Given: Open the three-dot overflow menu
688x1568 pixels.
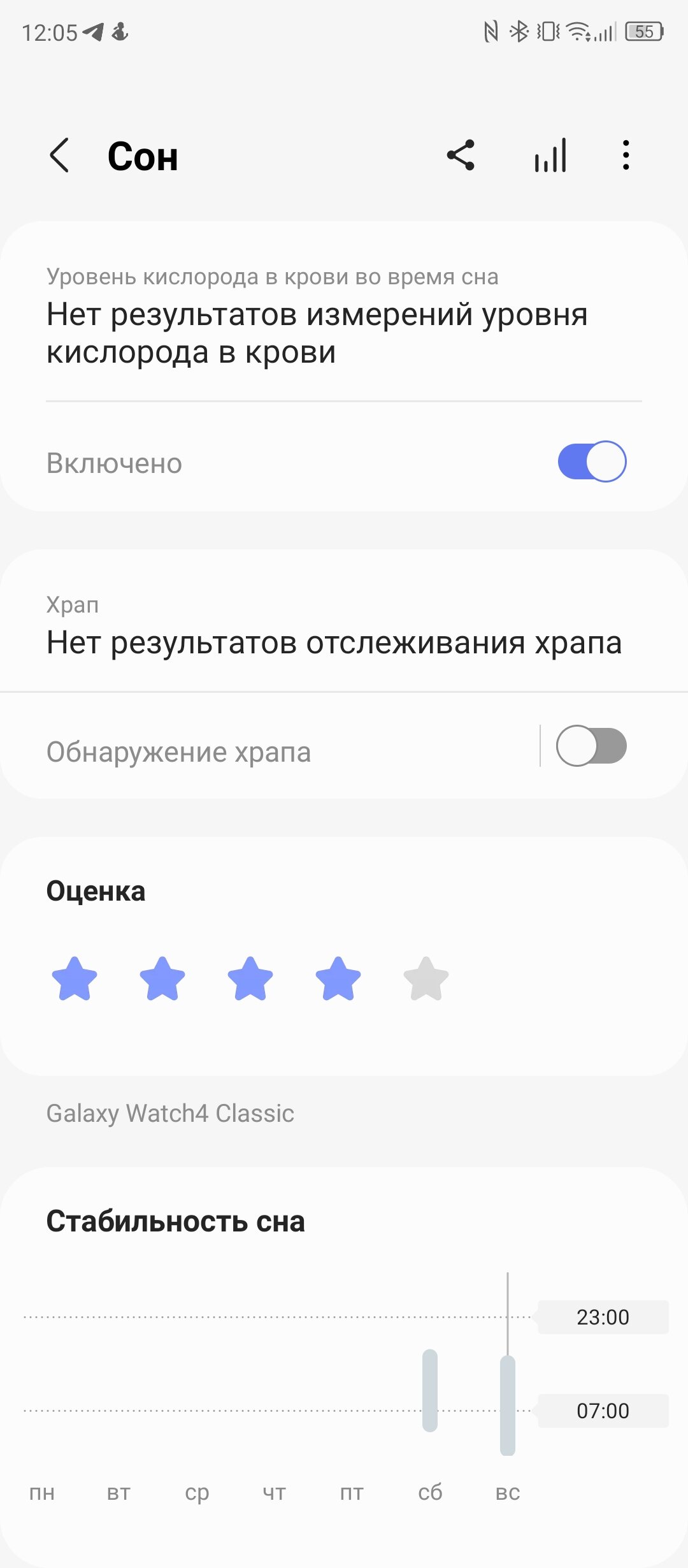Looking at the screenshot, I should click(626, 156).
